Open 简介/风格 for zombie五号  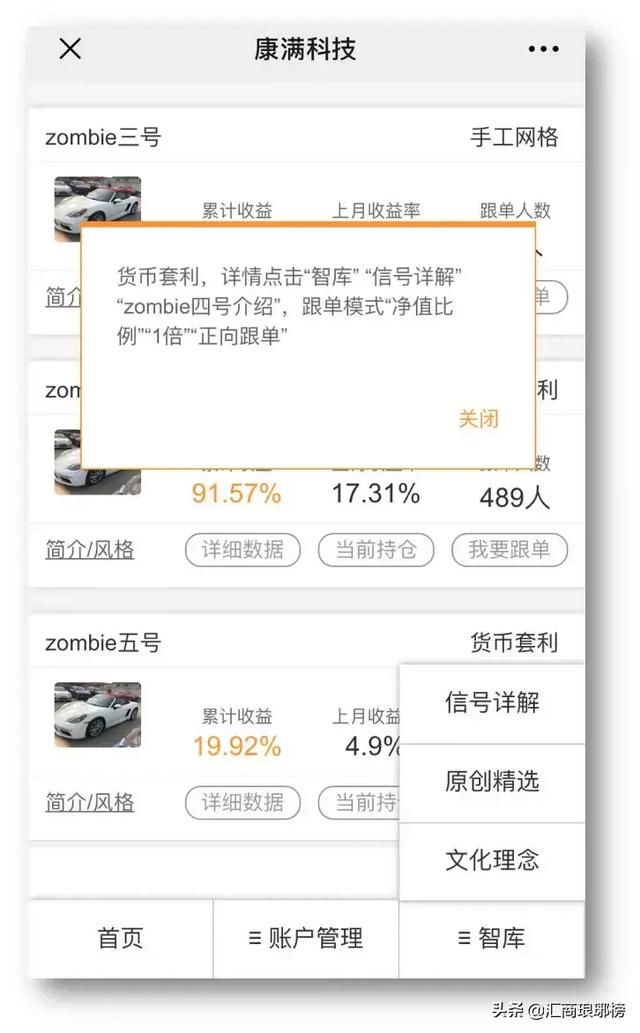pos(90,802)
